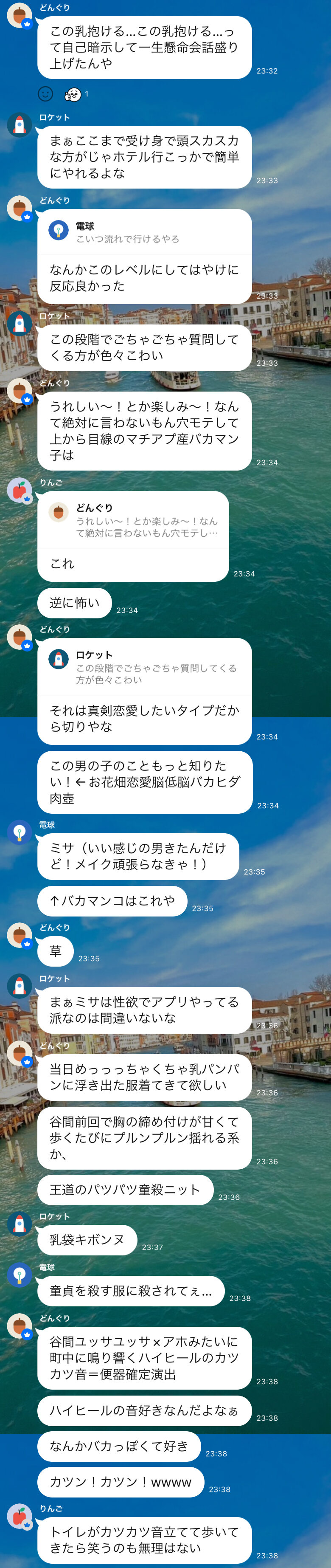Open 電球's profile picture at the 23:35 message

pos(19,832)
